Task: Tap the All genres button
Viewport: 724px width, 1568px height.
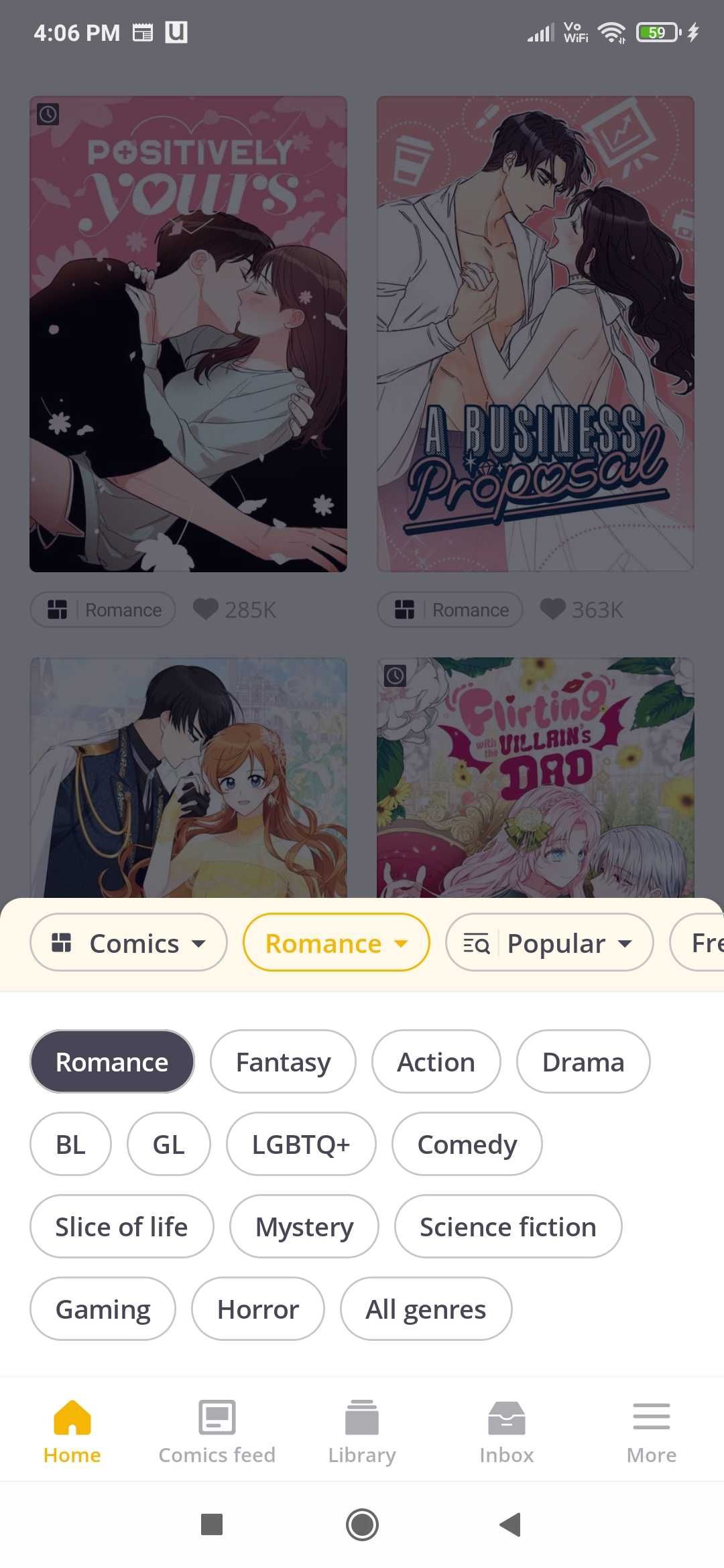Action: pyautogui.click(x=426, y=1308)
